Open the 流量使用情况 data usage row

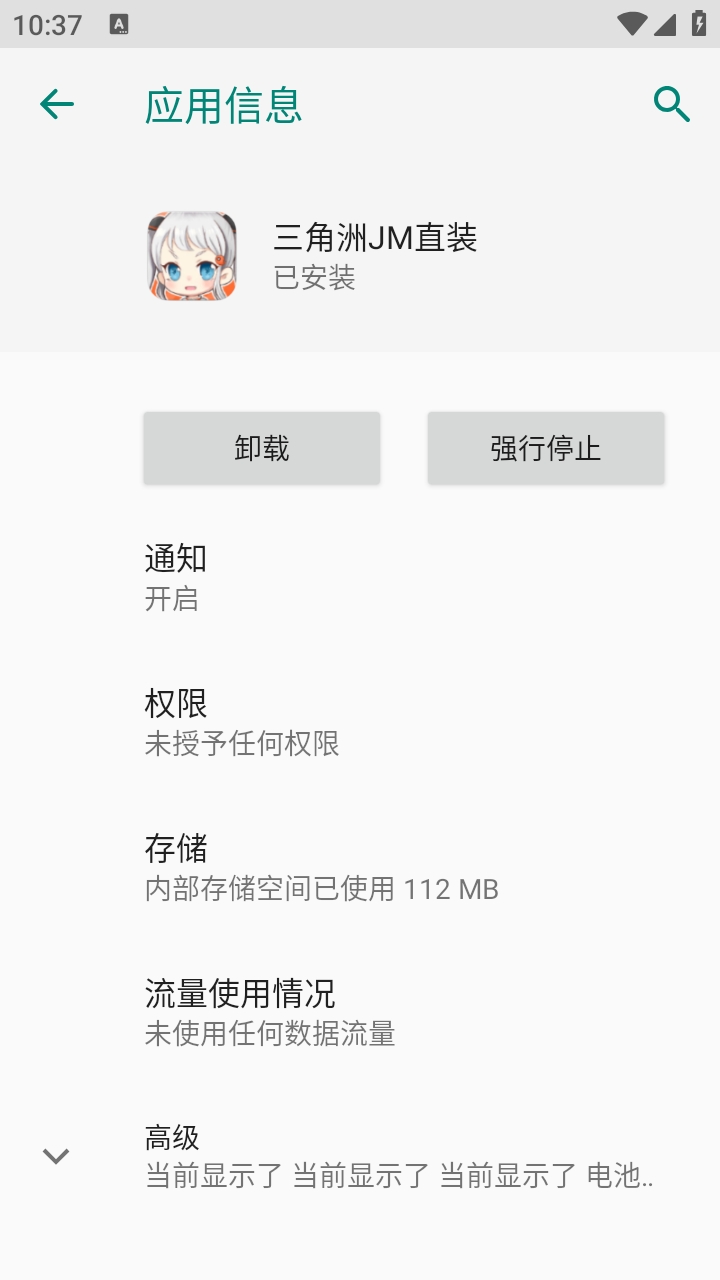(360, 1012)
